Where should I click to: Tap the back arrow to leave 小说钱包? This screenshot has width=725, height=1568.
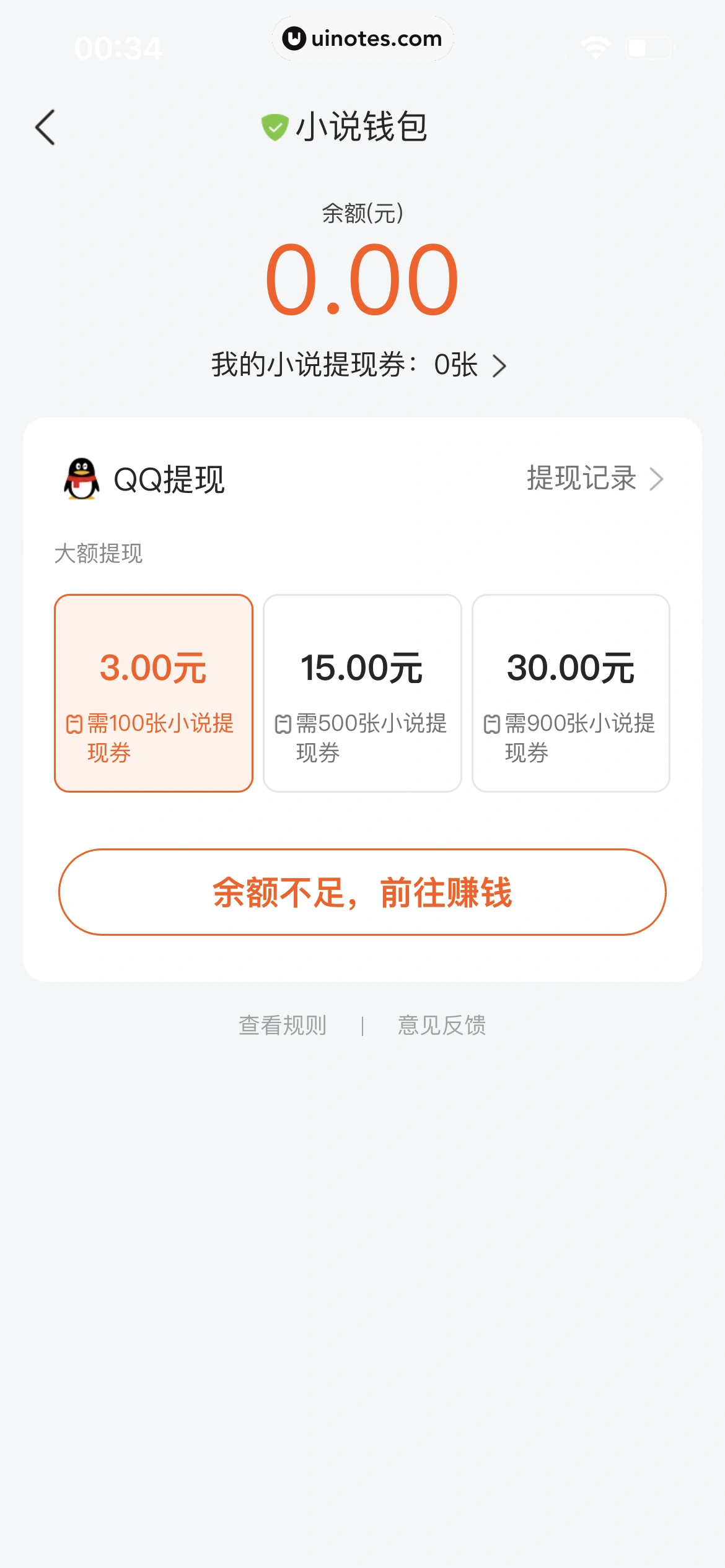click(43, 126)
